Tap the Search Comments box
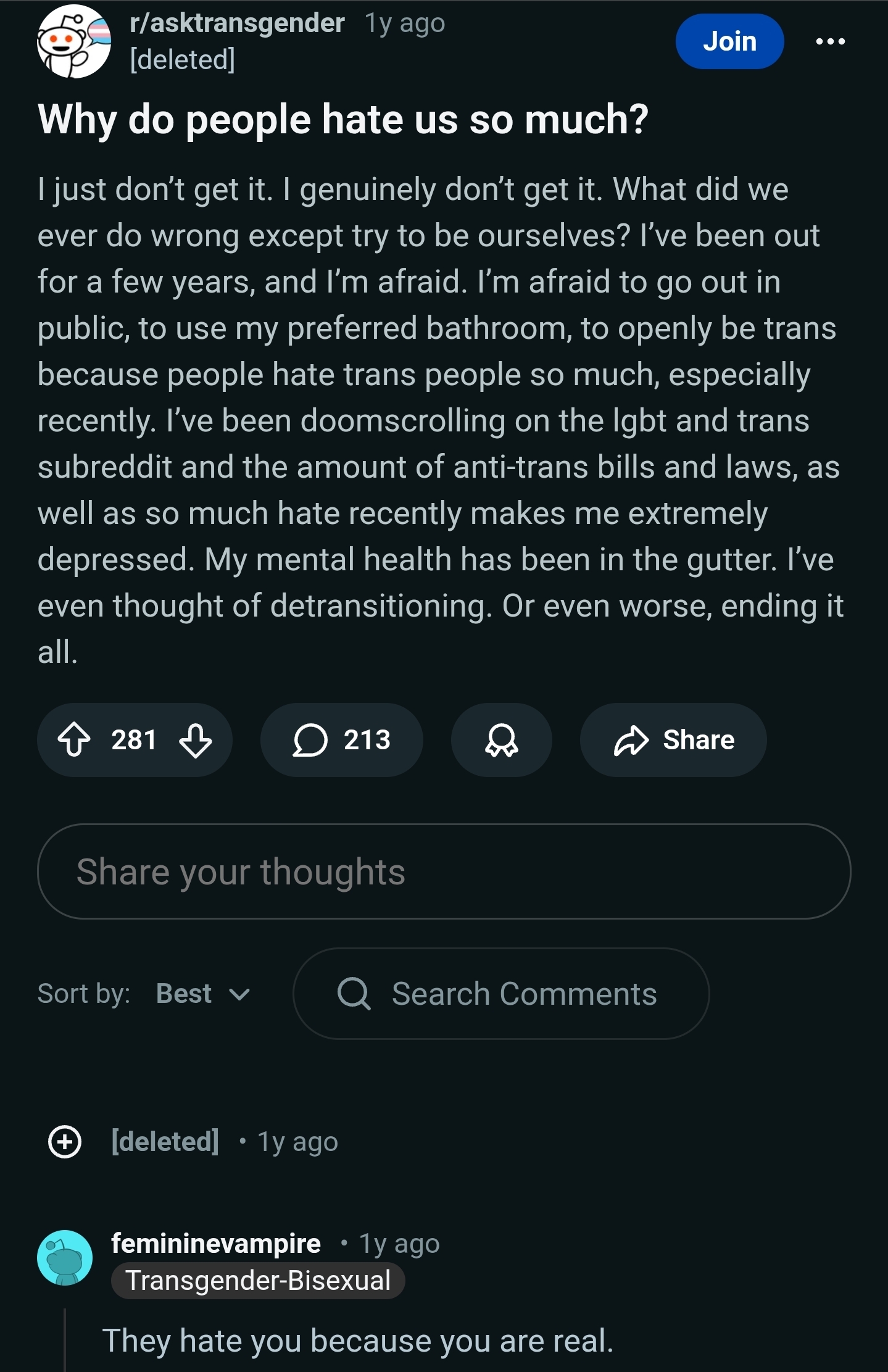This screenshot has height=1372, width=888. click(x=500, y=994)
